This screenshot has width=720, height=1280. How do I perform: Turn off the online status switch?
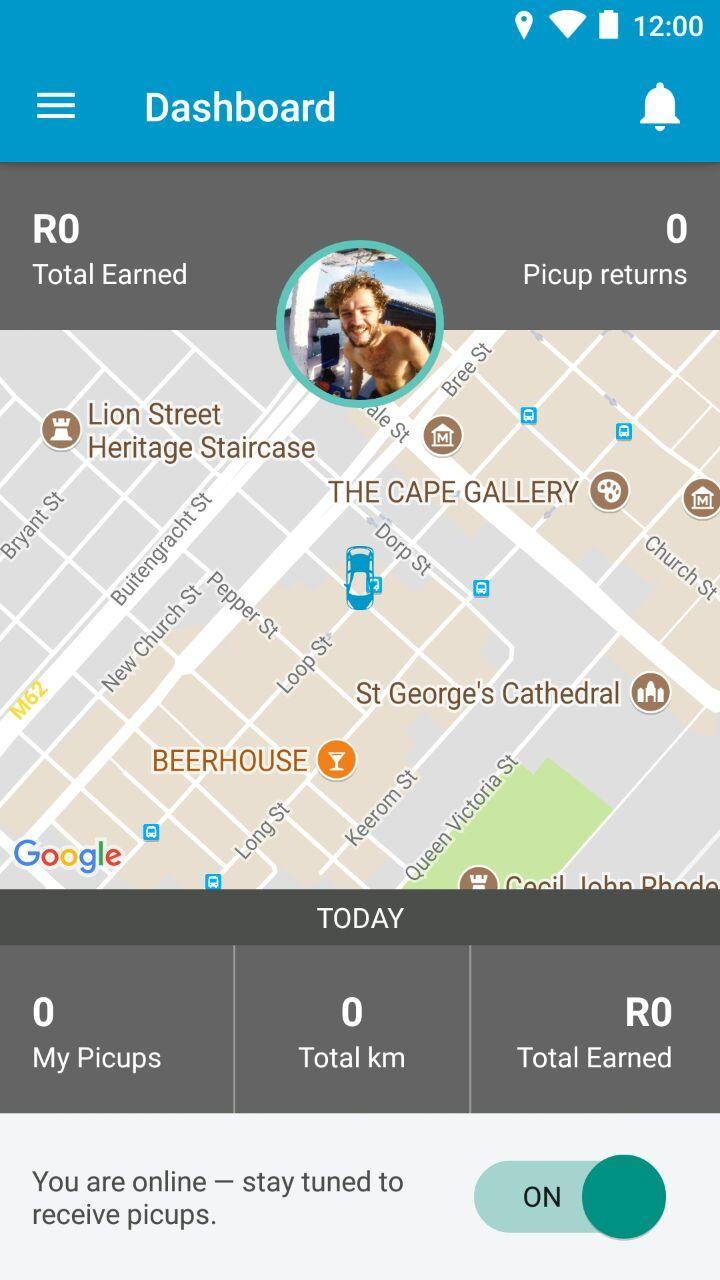[570, 1196]
